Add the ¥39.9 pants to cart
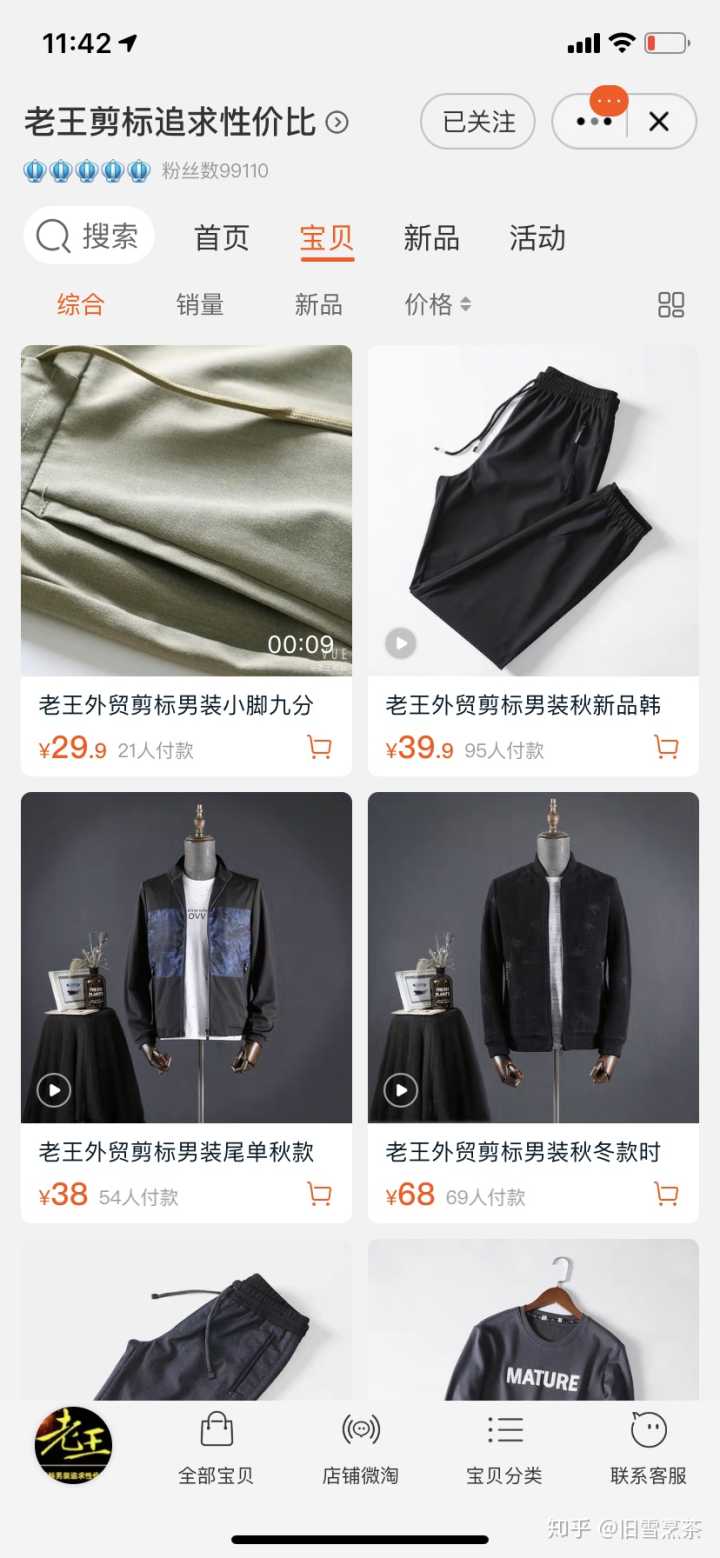The image size is (720, 1558). click(666, 747)
